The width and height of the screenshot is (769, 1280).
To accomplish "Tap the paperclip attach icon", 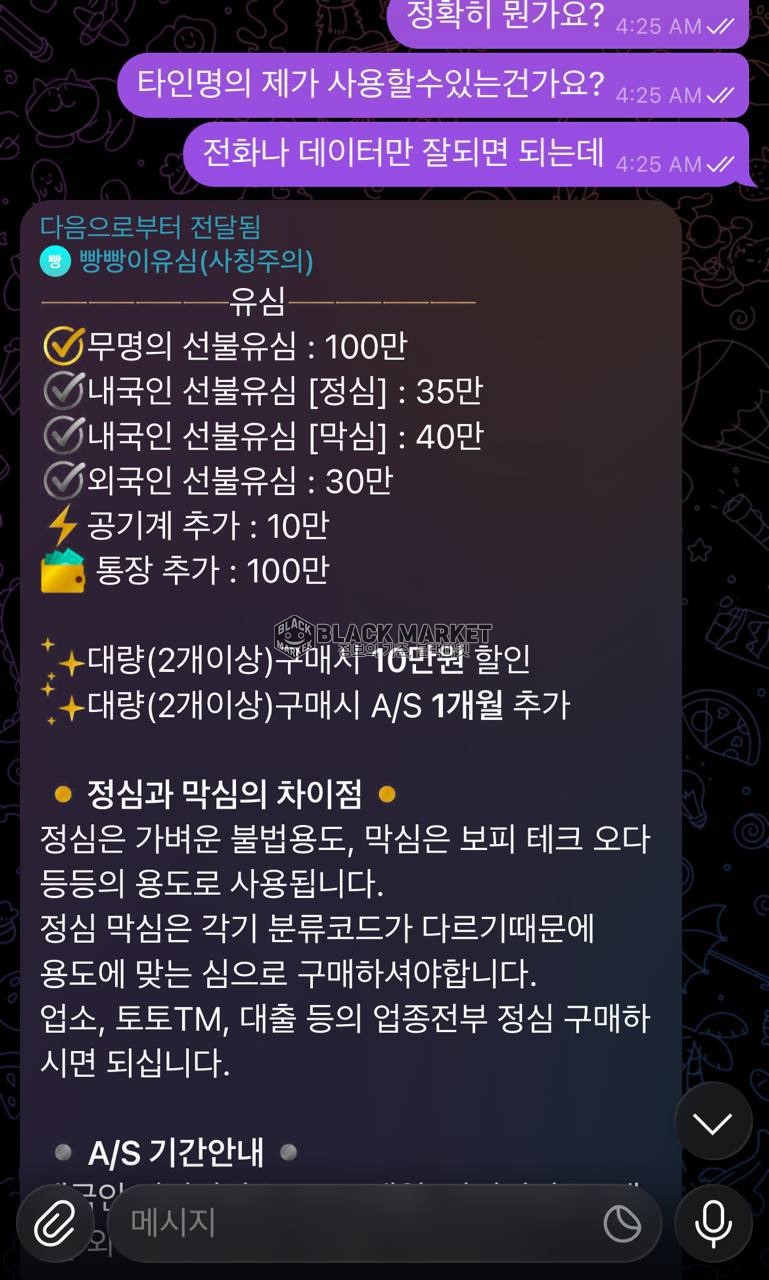I will (x=55, y=1223).
